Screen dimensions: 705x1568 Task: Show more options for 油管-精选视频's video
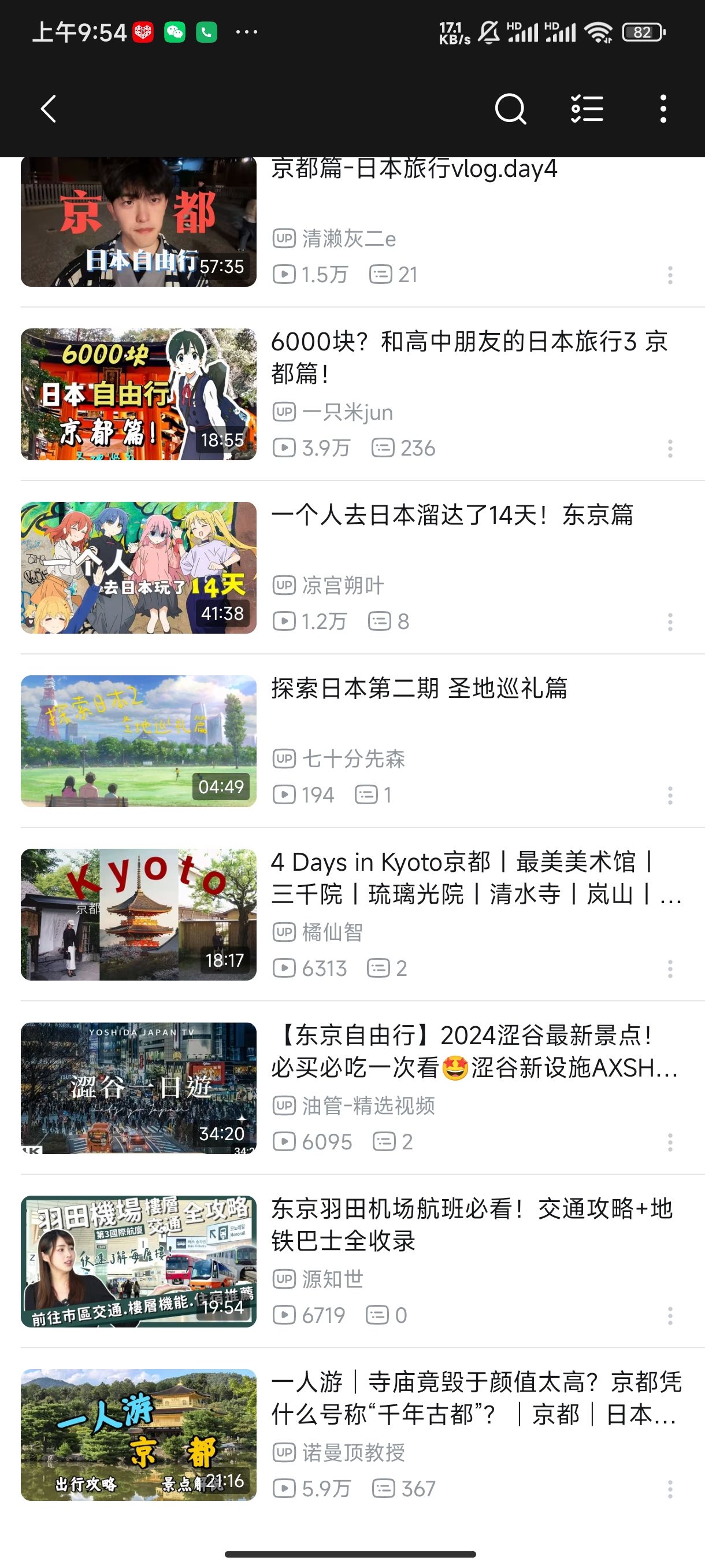(670, 1142)
